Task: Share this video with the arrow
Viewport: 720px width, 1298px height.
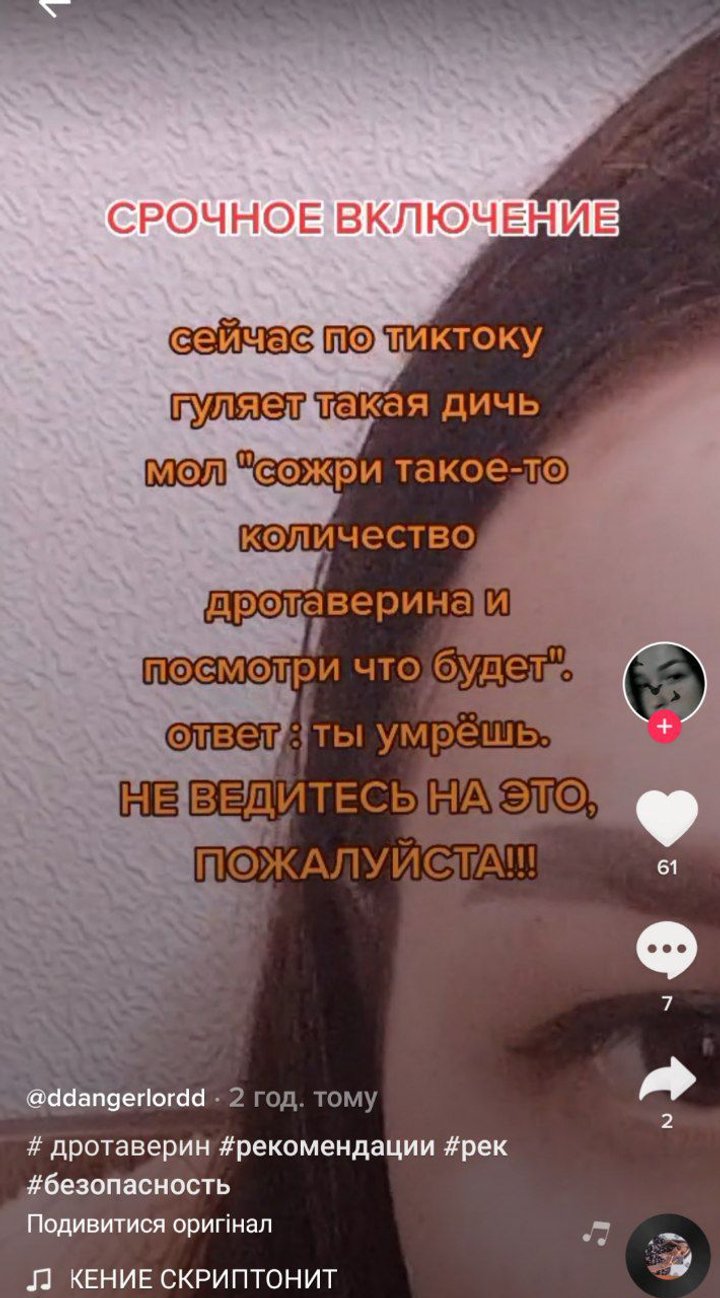Action: click(x=667, y=1078)
